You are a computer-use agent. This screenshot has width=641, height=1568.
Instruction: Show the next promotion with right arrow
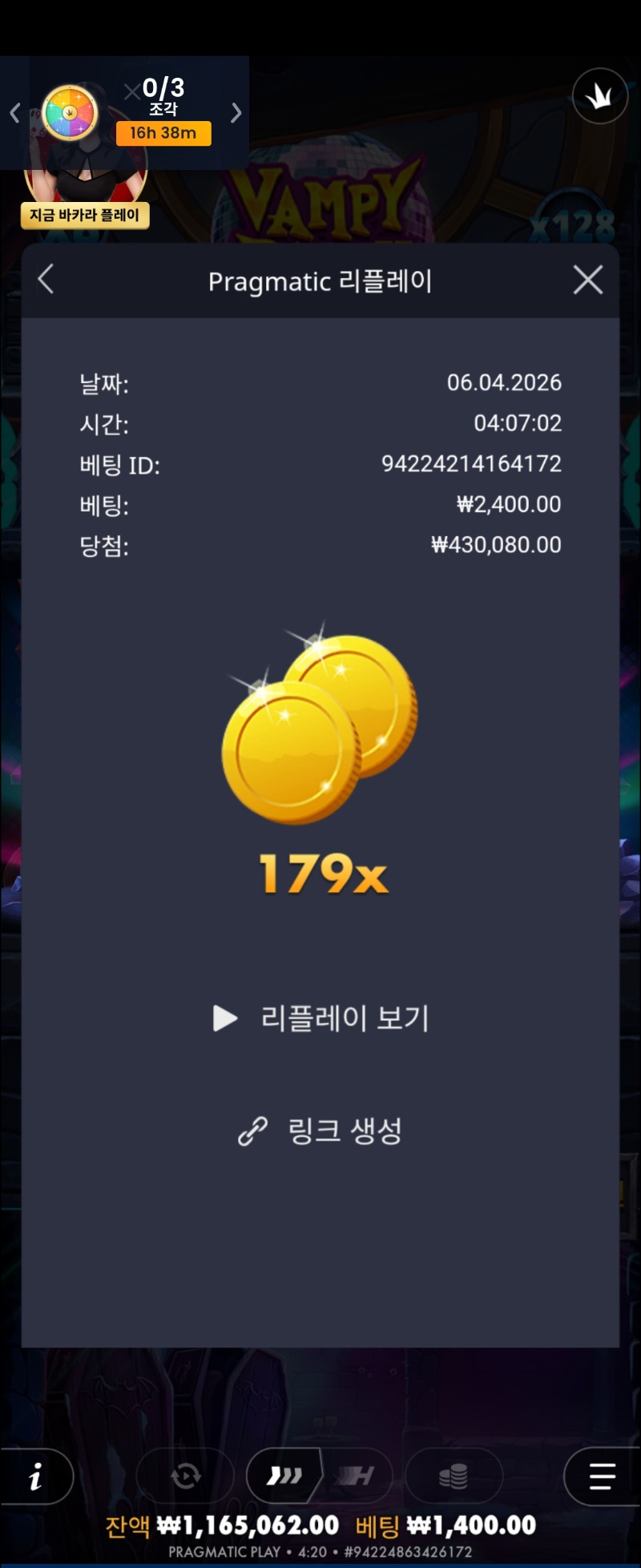click(x=236, y=113)
